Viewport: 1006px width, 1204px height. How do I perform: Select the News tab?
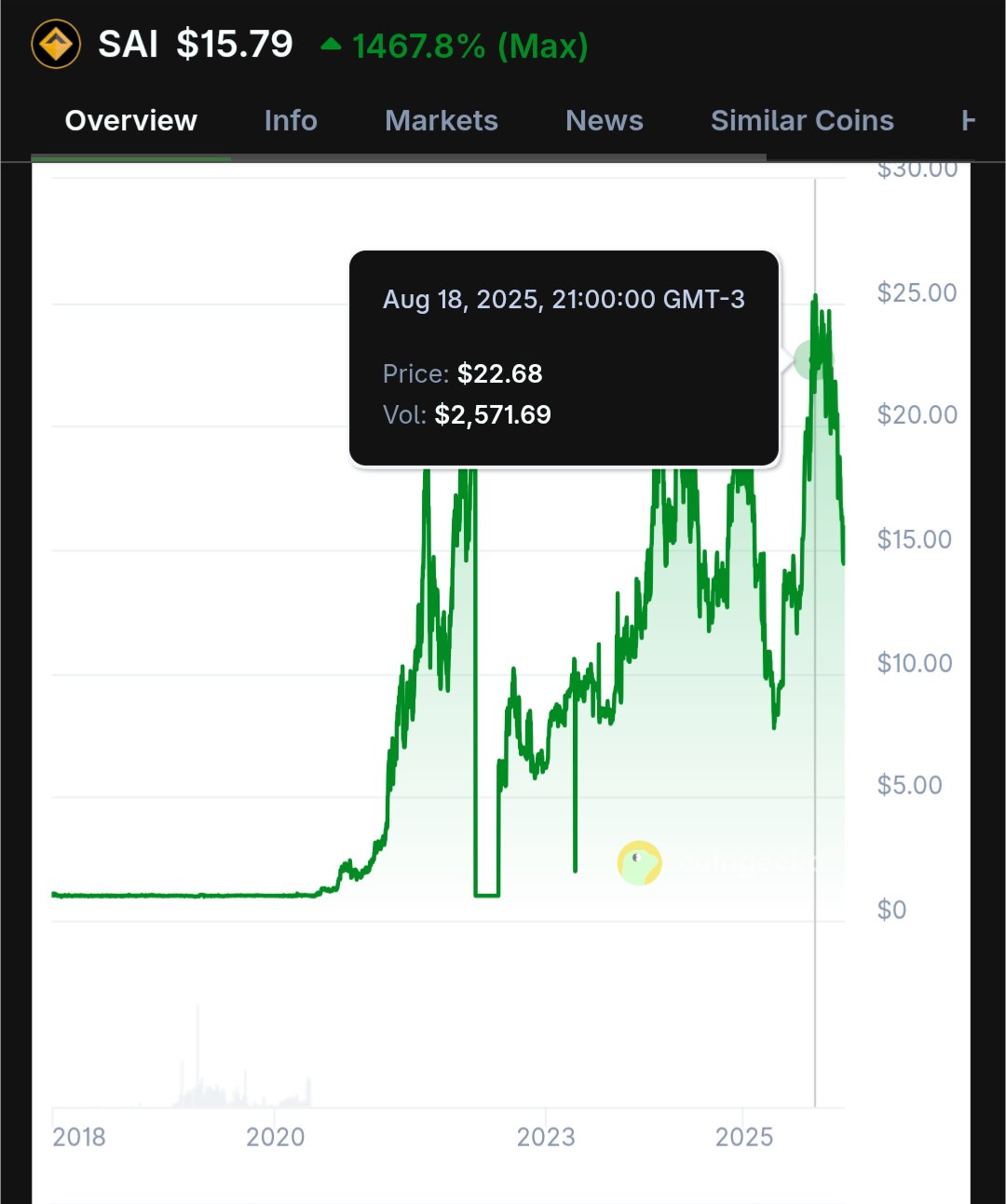pyautogui.click(x=605, y=121)
